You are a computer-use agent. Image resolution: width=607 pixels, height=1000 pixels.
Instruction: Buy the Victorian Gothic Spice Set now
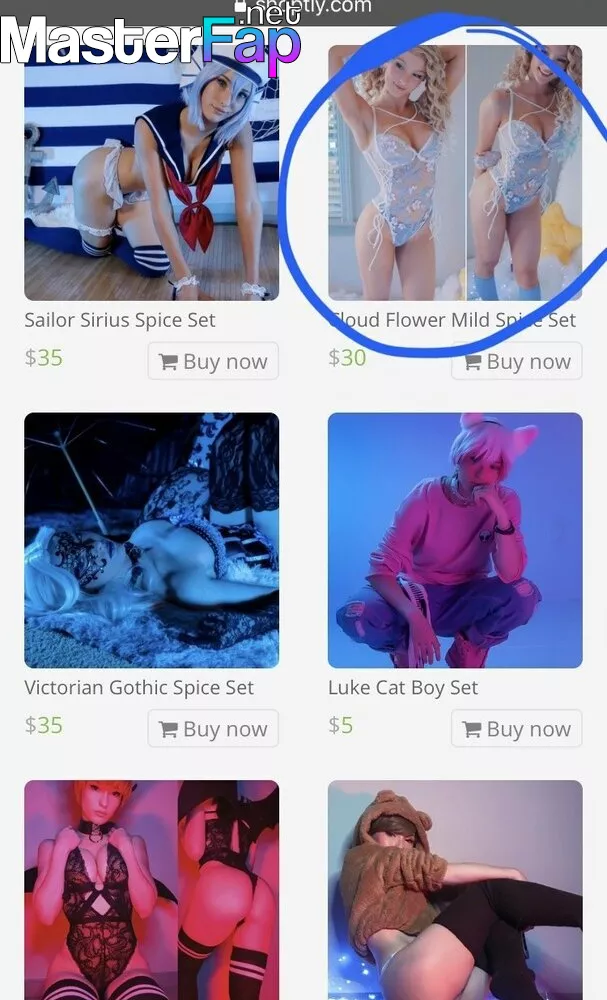click(x=213, y=728)
